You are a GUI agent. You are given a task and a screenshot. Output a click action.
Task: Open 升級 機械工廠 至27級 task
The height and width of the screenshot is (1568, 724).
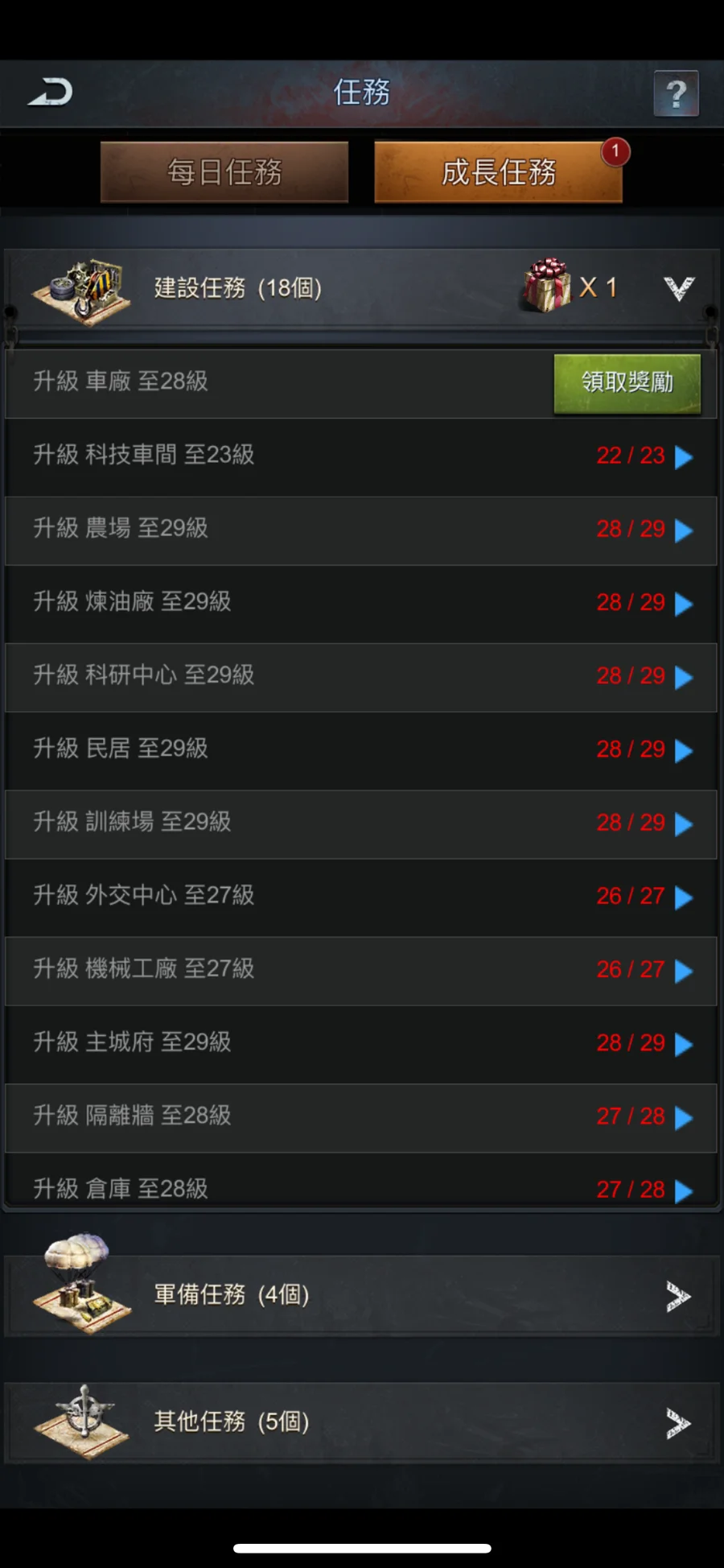coord(361,970)
